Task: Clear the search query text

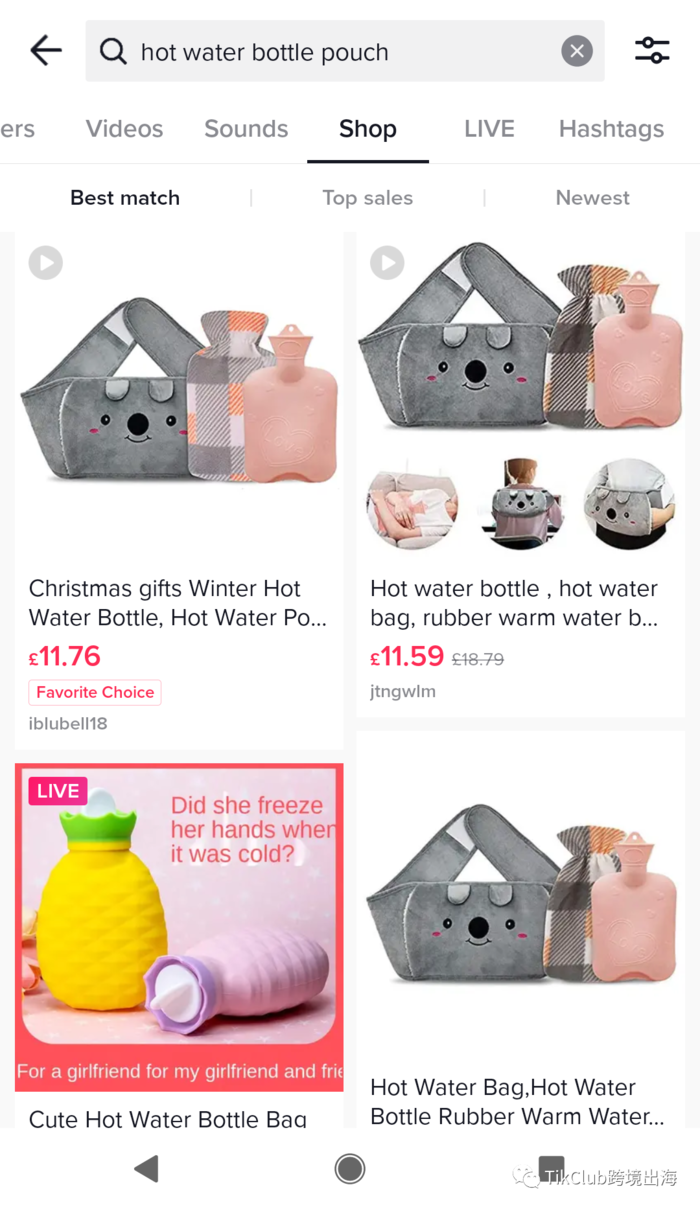Action: [x=577, y=51]
